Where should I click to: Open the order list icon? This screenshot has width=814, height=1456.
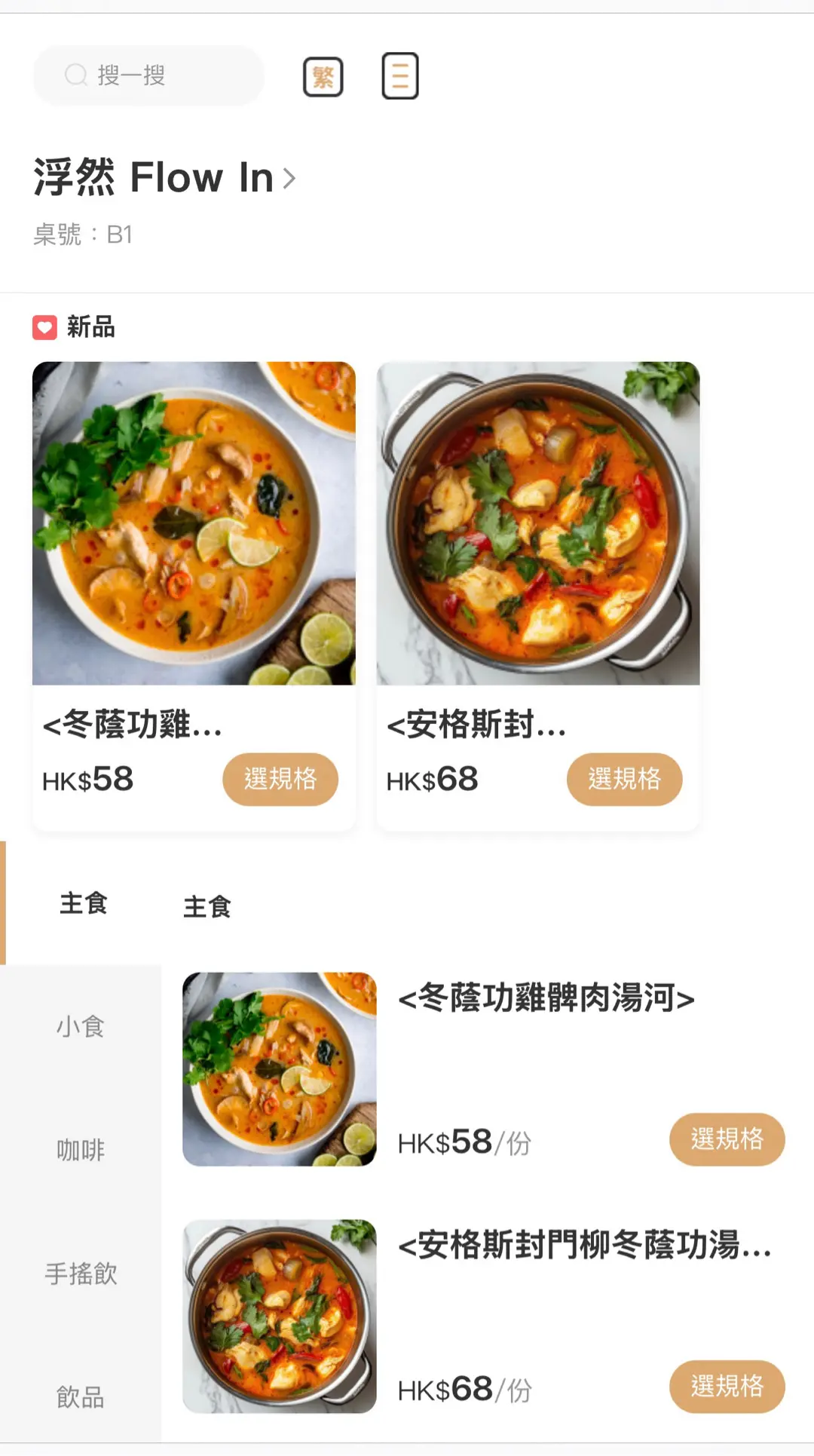pos(400,76)
